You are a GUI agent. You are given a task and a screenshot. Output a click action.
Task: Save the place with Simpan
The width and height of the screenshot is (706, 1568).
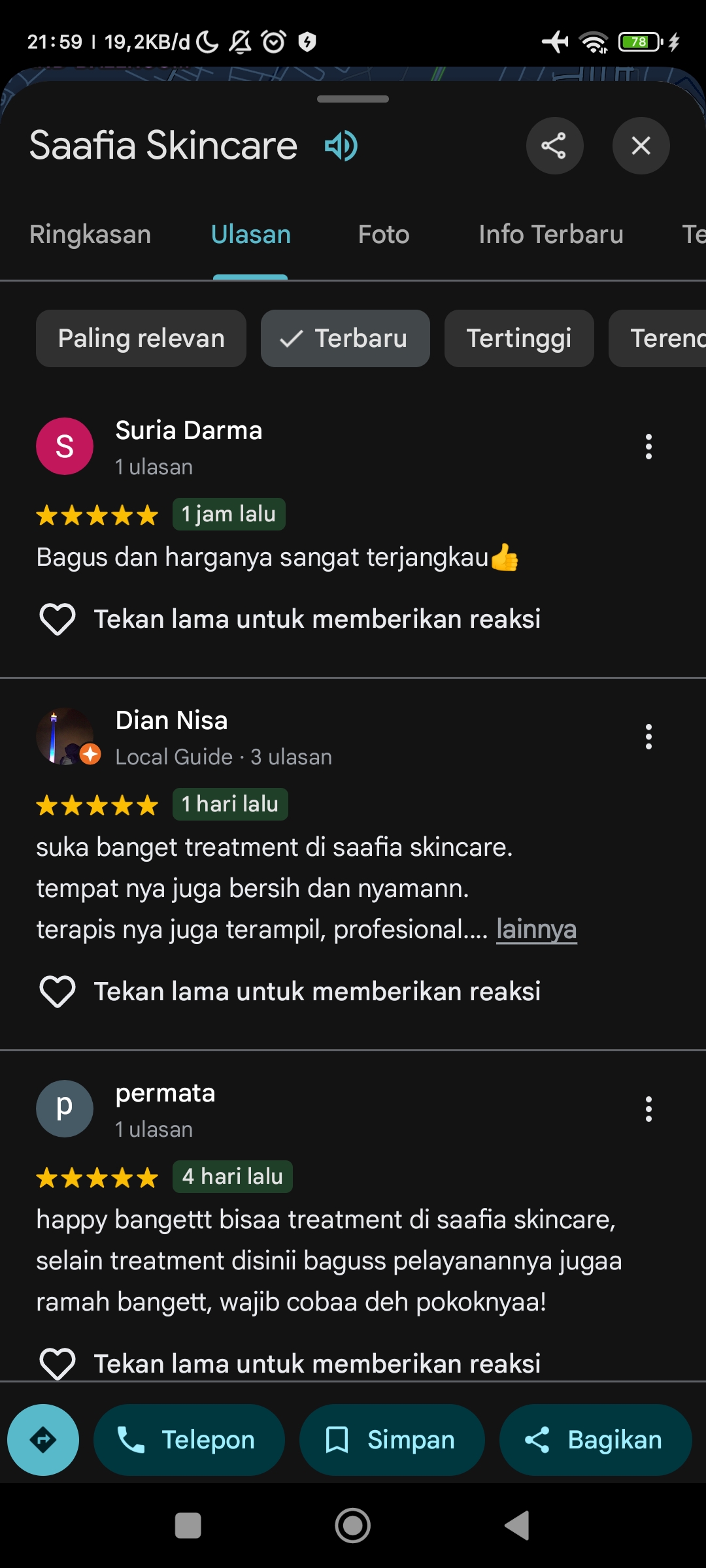tap(392, 1440)
